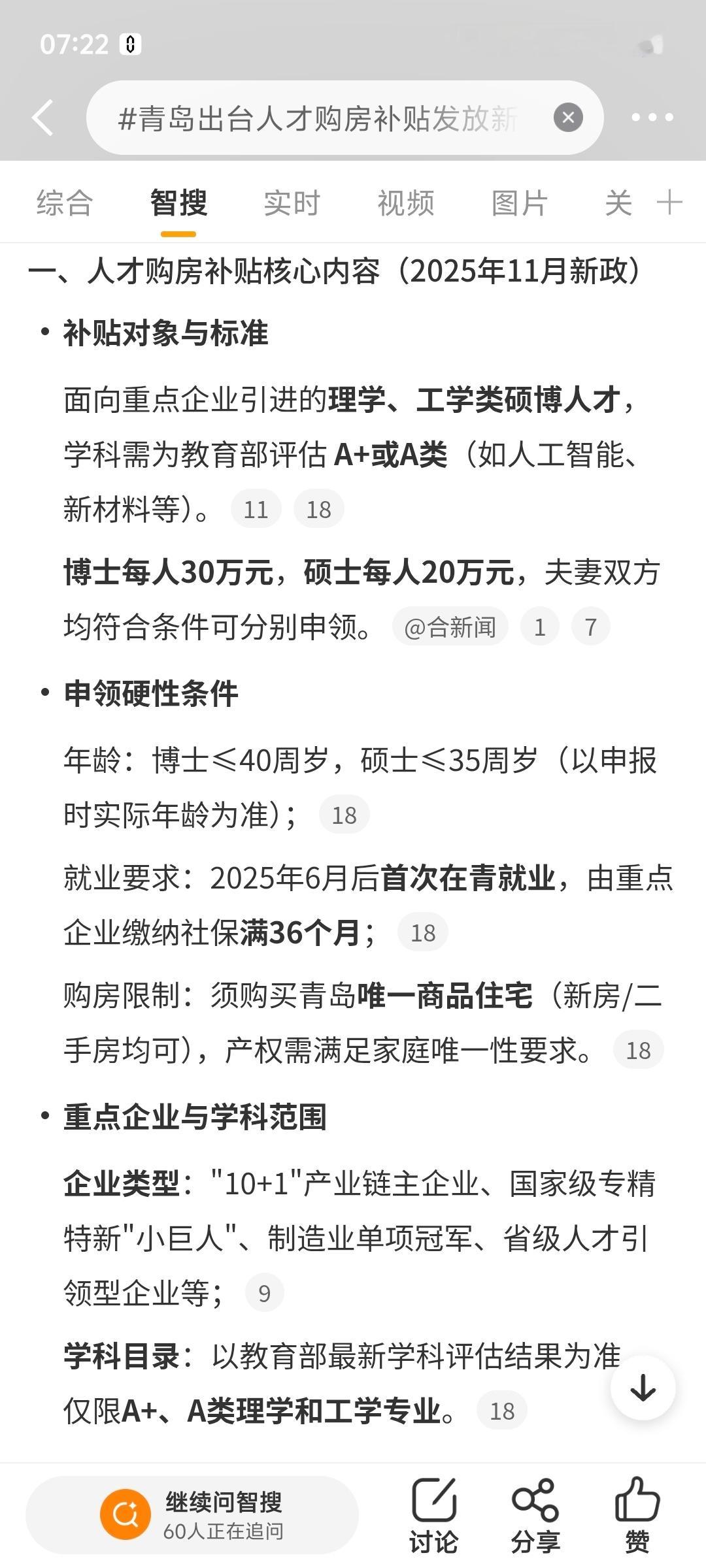The height and width of the screenshot is (1568, 706).
Task: Open the @合新闻 source link
Action: pyautogui.click(x=452, y=627)
